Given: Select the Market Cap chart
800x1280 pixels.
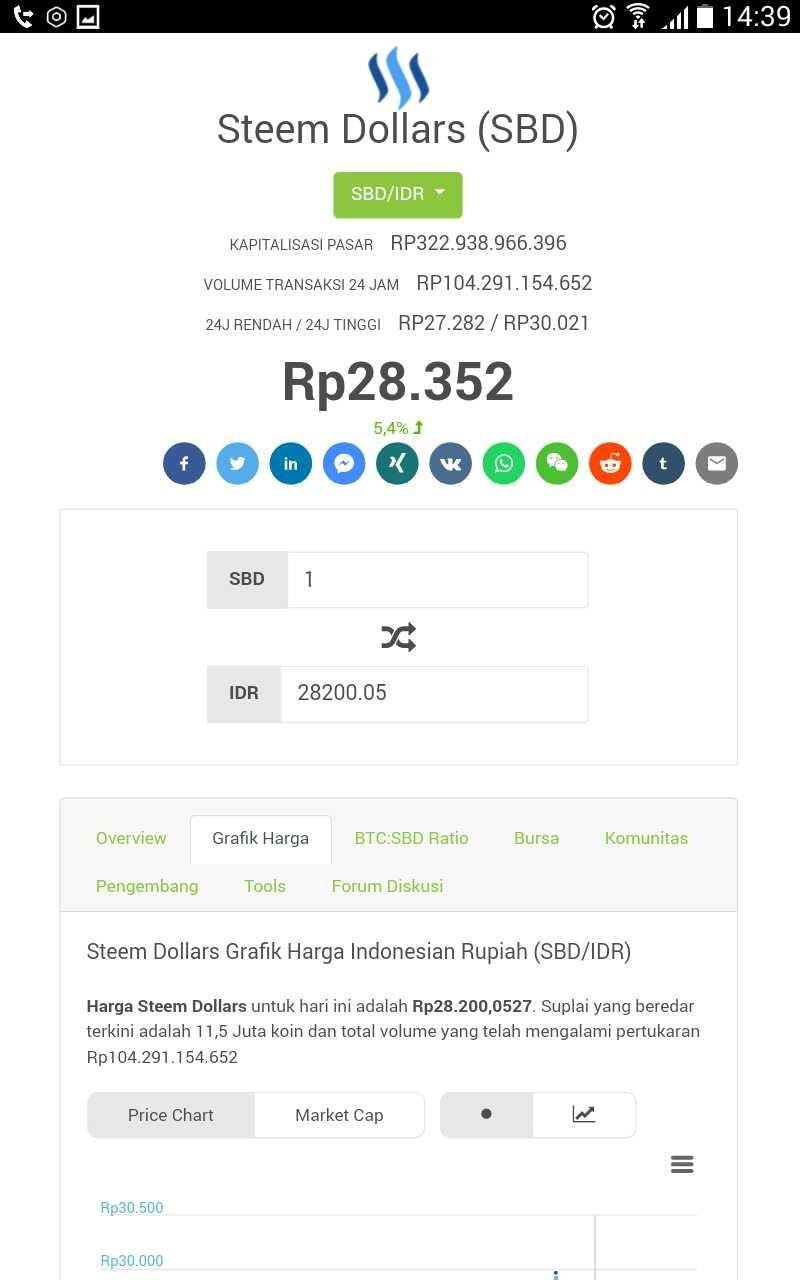Looking at the screenshot, I should click(x=339, y=1115).
